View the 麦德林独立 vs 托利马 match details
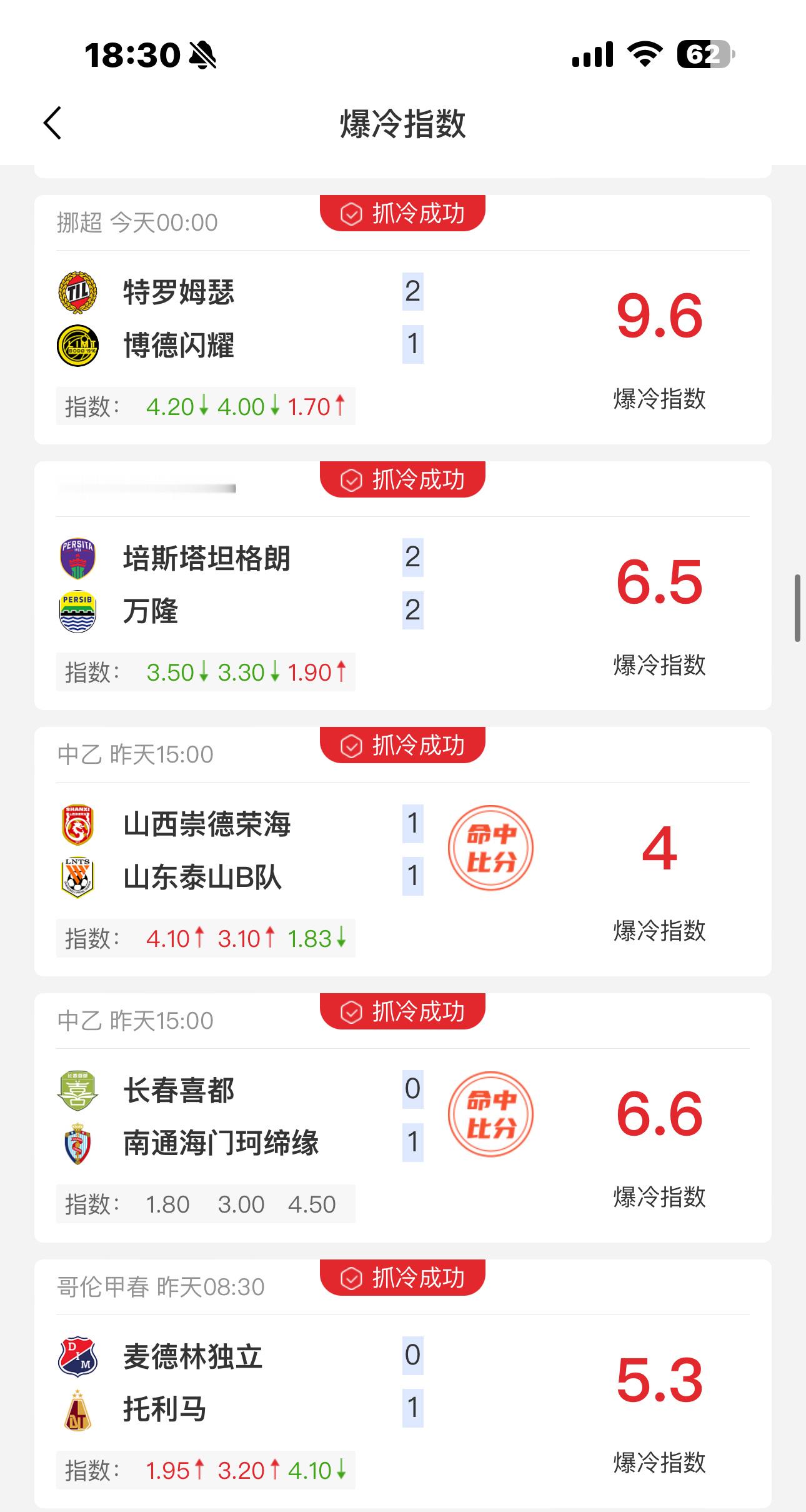Image resolution: width=806 pixels, height=1512 pixels. (x=402, y=1383)
